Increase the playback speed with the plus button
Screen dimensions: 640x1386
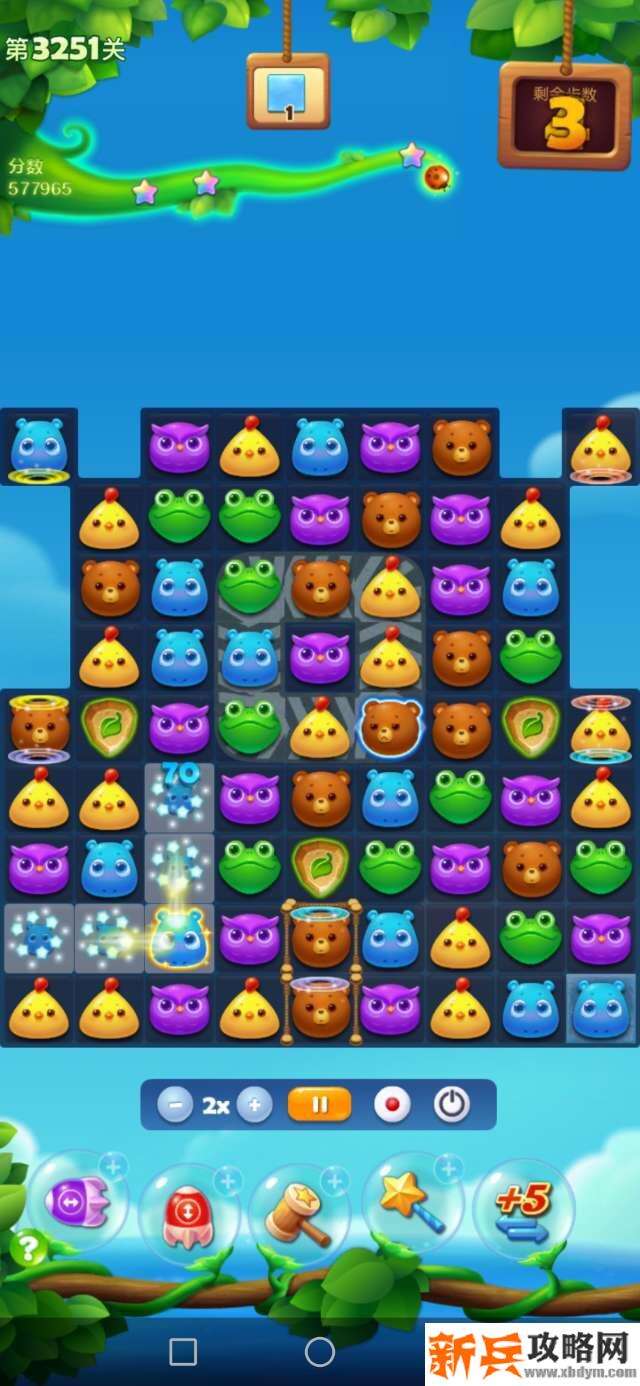point(254,1105)
